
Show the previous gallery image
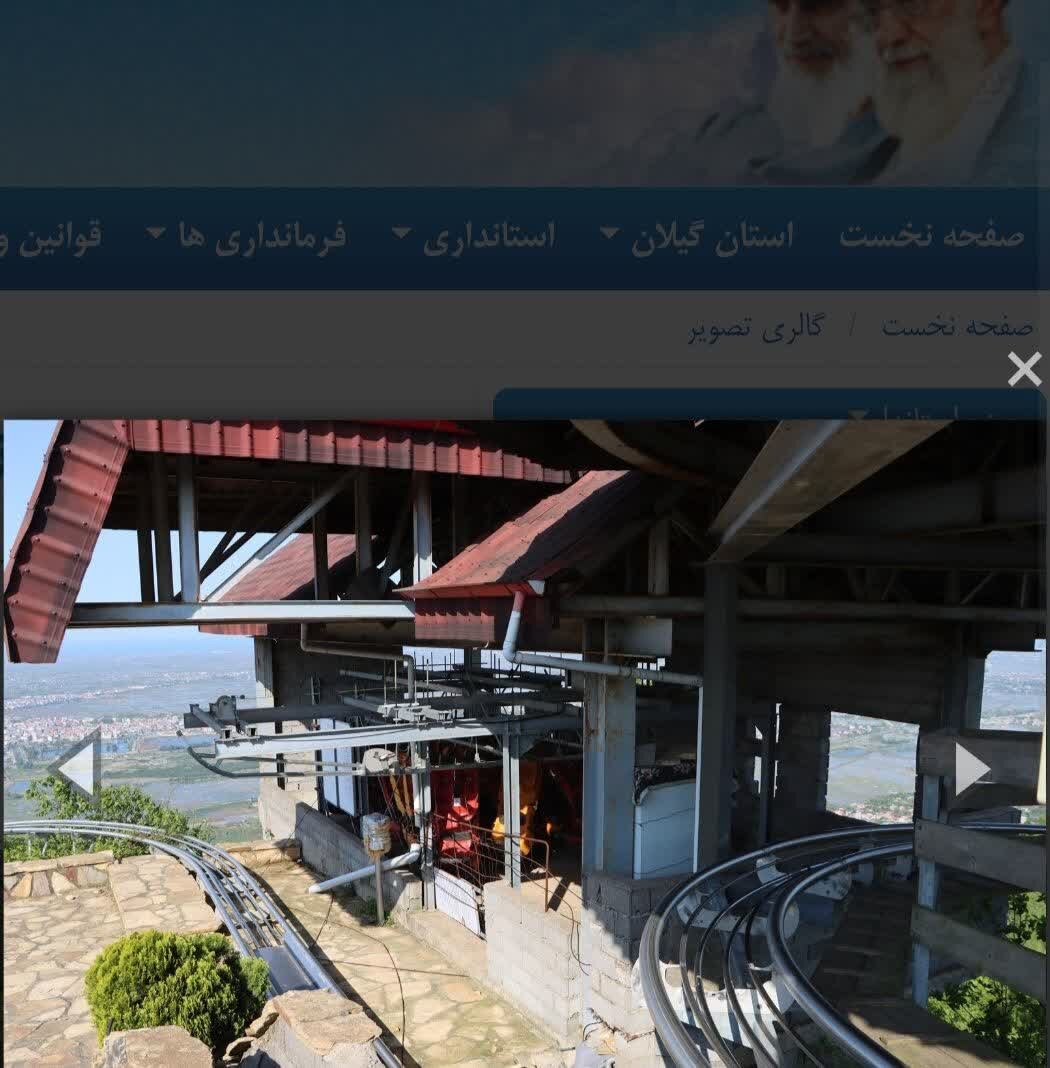[x=78, y=768]
